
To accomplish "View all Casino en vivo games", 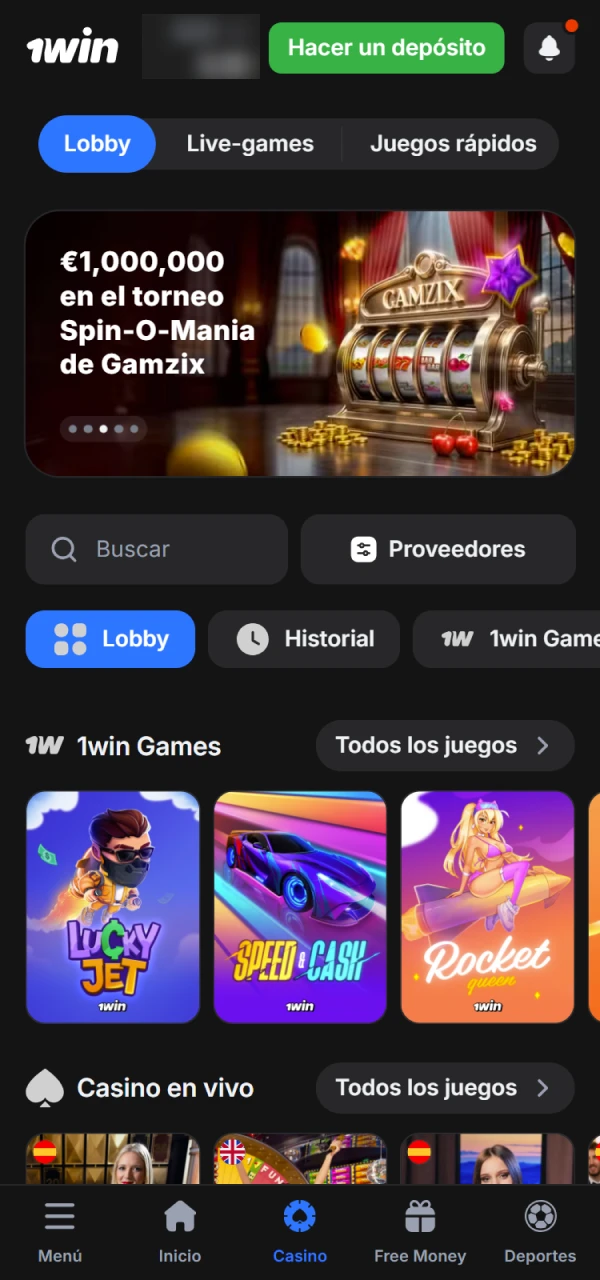I will [x=444, y=1088].
